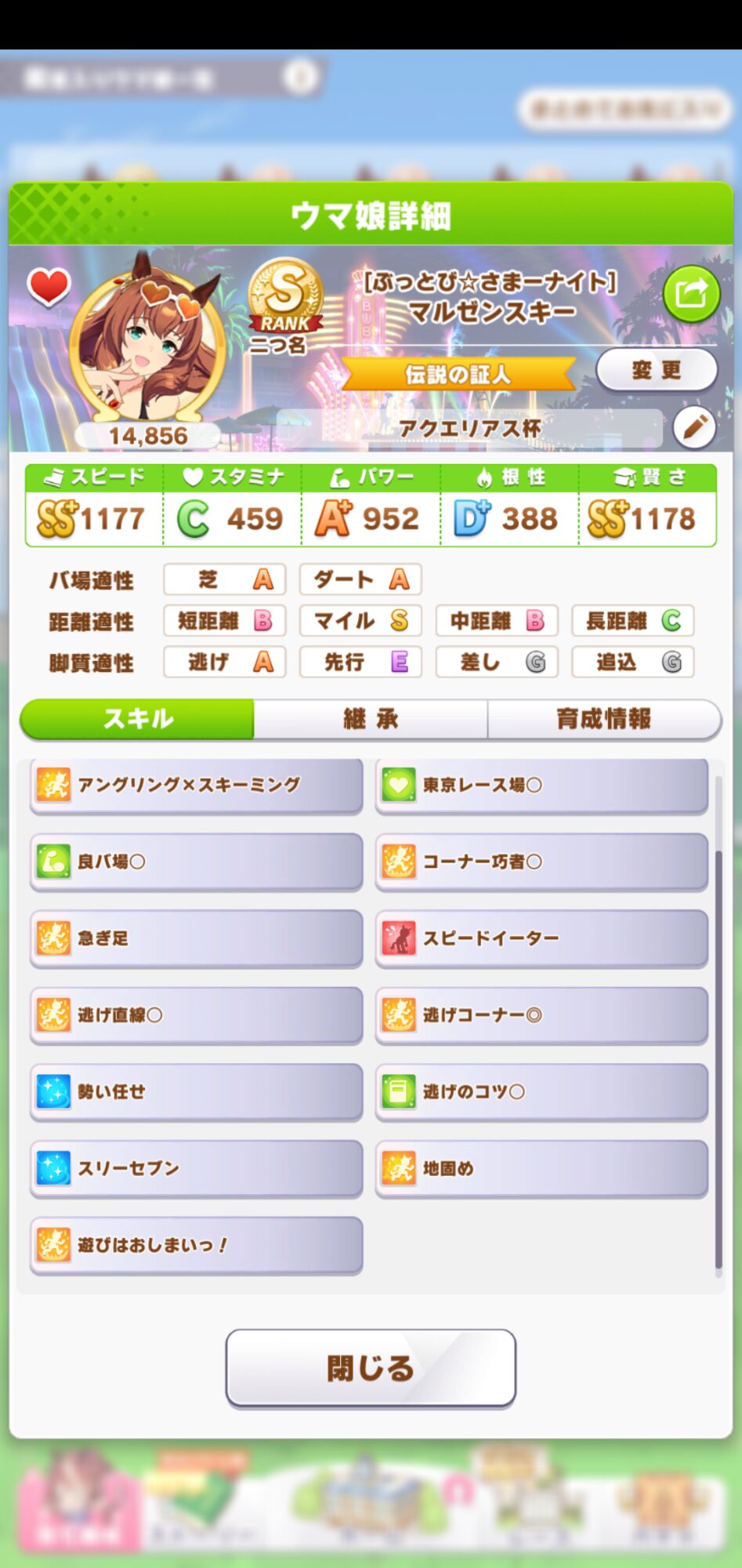Open the スピードイーター skill row
This screenshot has height=1568, width=742.
[542, 938]
